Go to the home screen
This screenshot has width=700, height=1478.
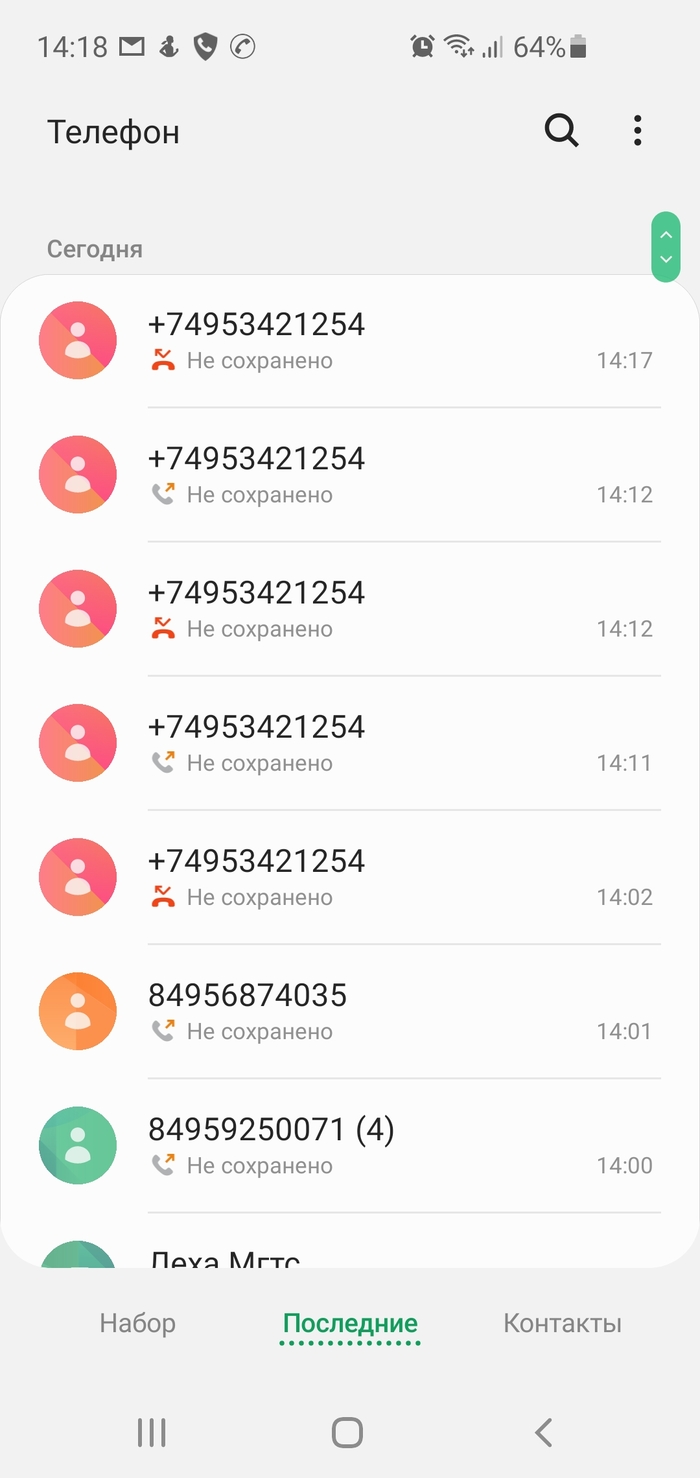[347, 1433]
